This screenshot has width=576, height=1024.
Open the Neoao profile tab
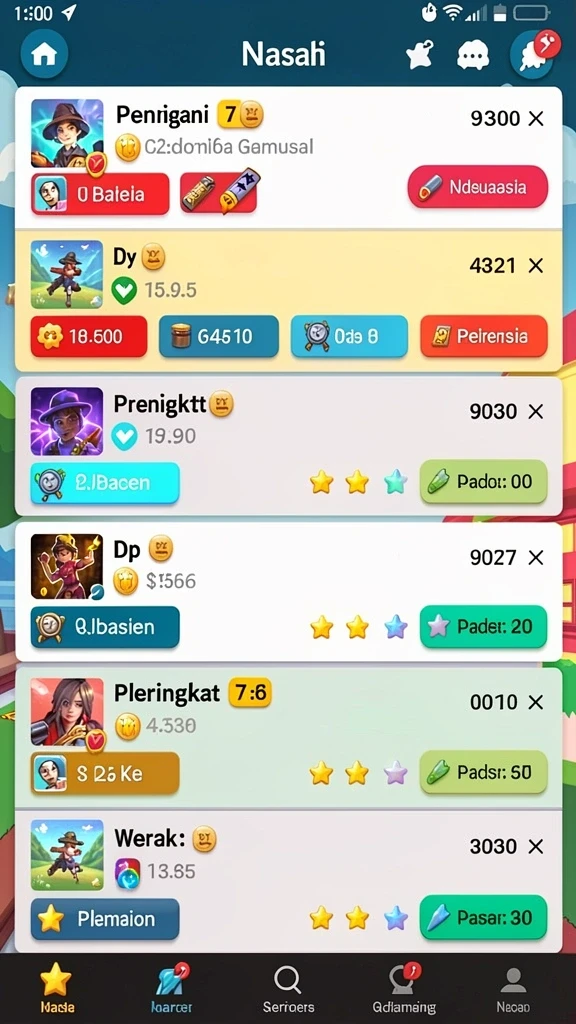pyautogui.click(x=513, y=989)
